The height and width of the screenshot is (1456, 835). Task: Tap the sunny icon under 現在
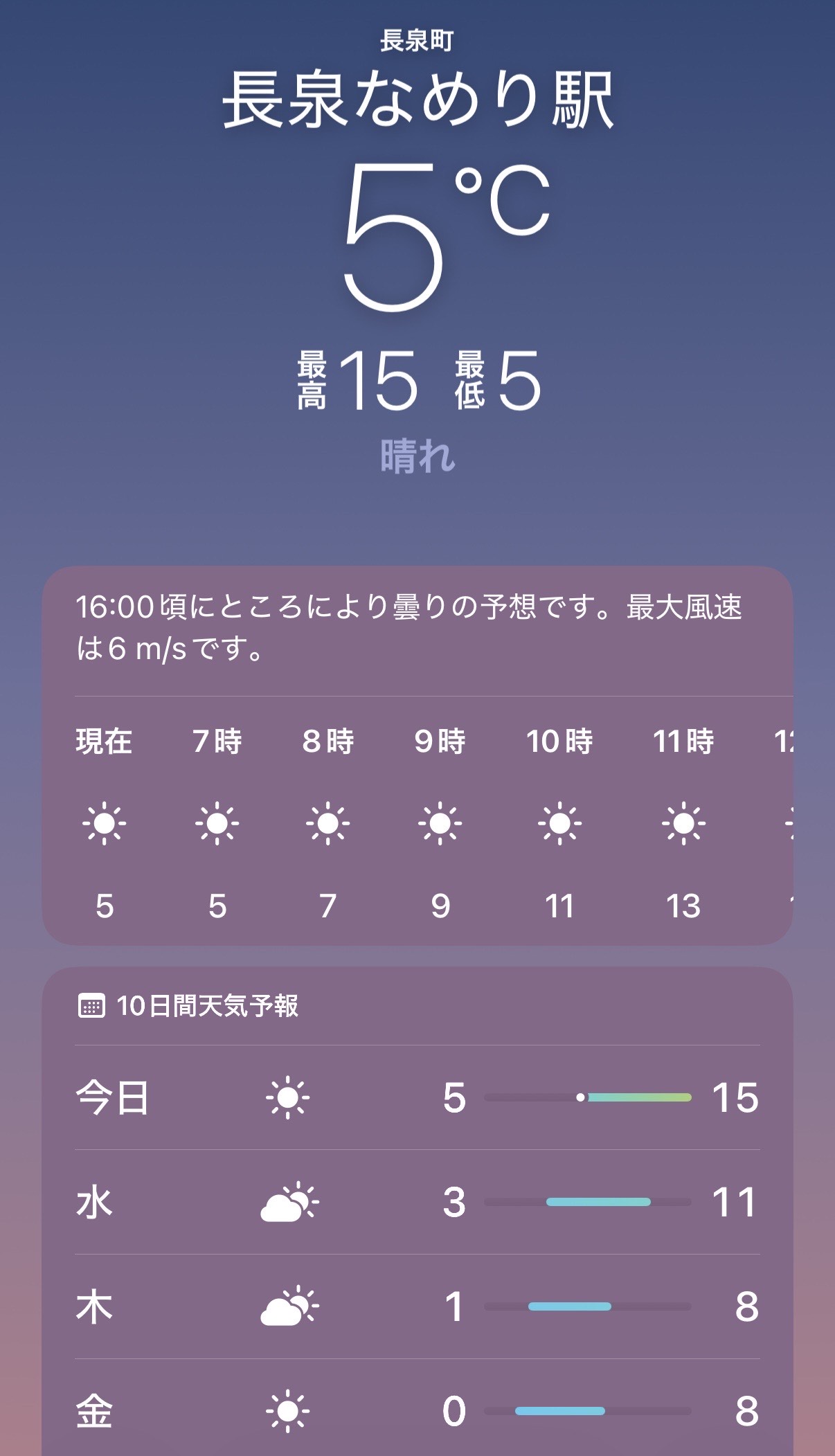point(105,825)
